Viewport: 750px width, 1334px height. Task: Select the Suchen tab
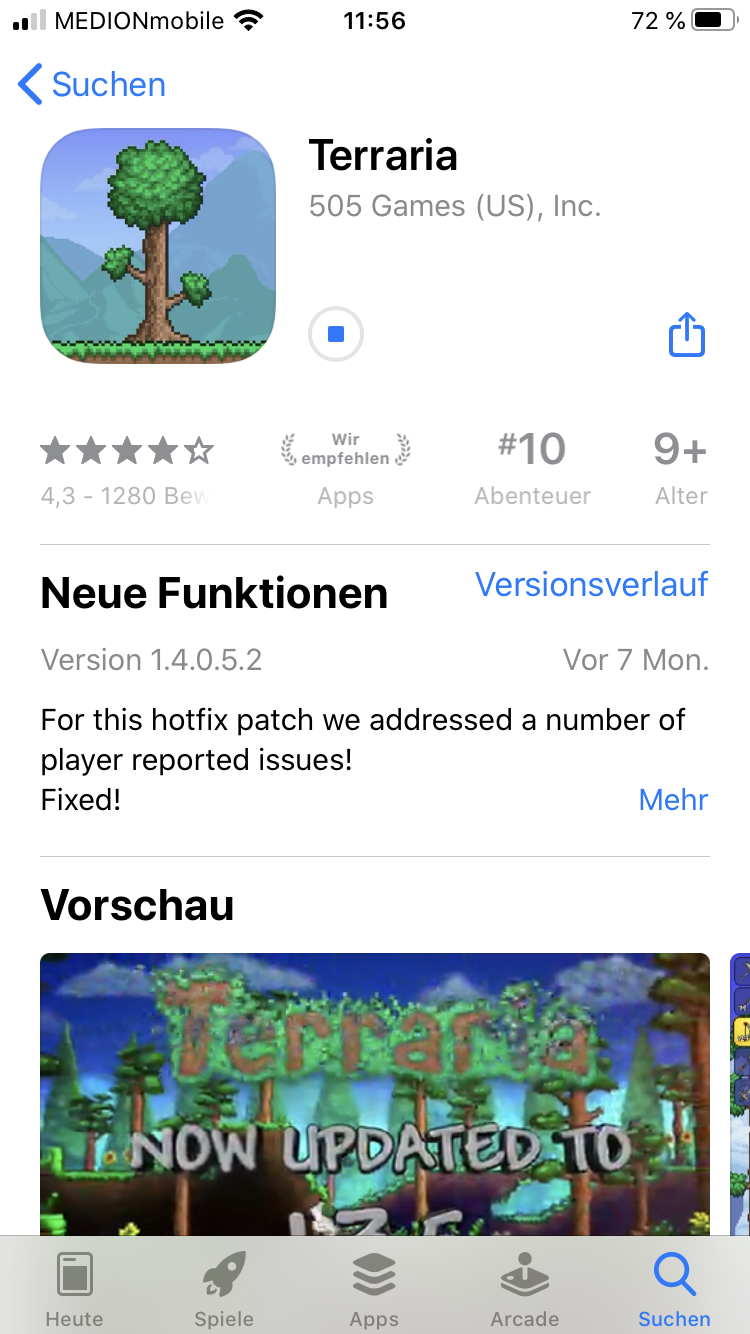click(x=674, y=1289)
